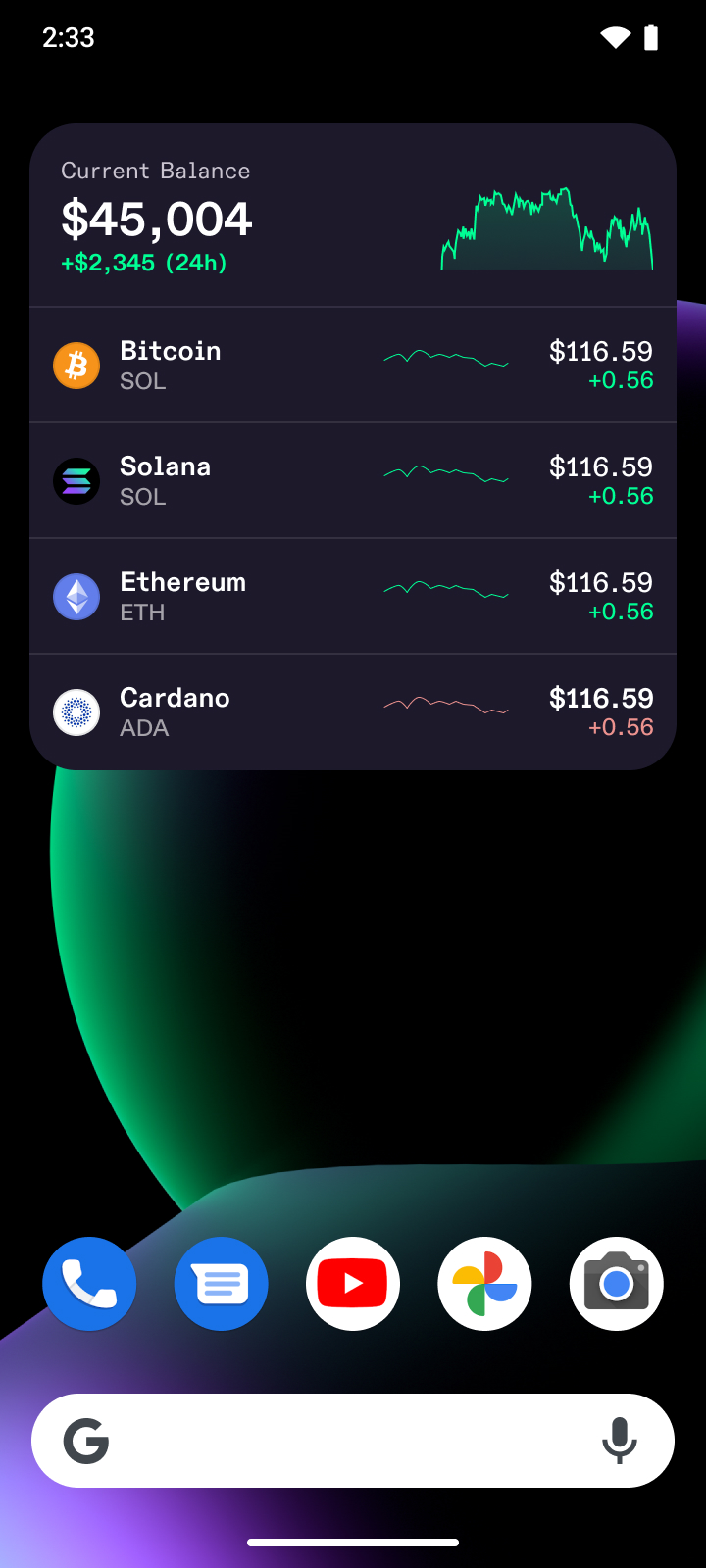
Task: Open the Ethereum ETH row
Action: pos(353,597)
